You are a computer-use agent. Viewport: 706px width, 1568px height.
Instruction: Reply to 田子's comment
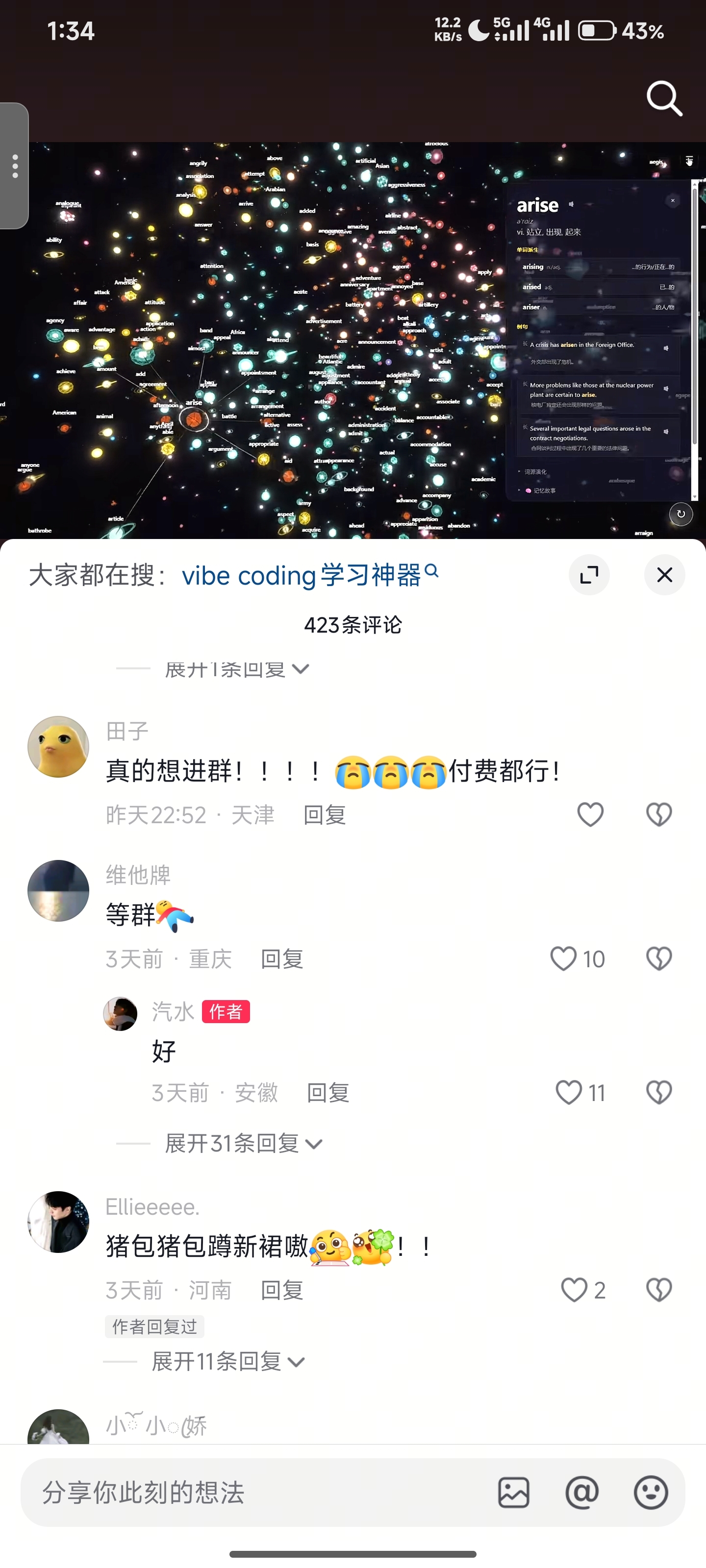pyautogui.click(x=325, y=815)
